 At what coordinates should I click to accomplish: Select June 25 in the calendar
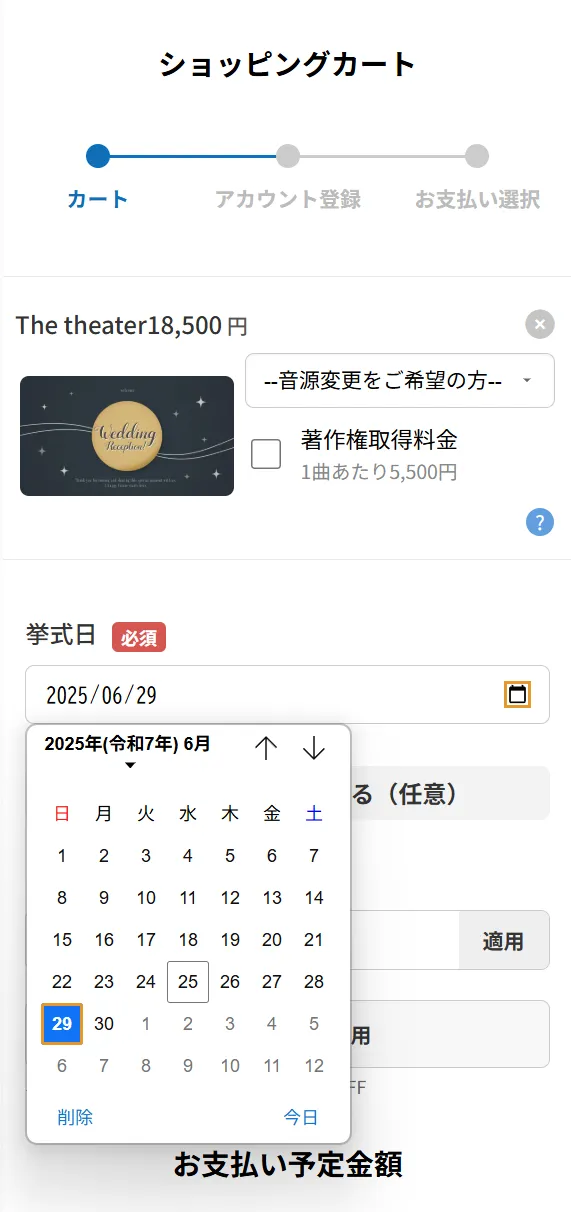pyautogui.click(x=188, y=982)
